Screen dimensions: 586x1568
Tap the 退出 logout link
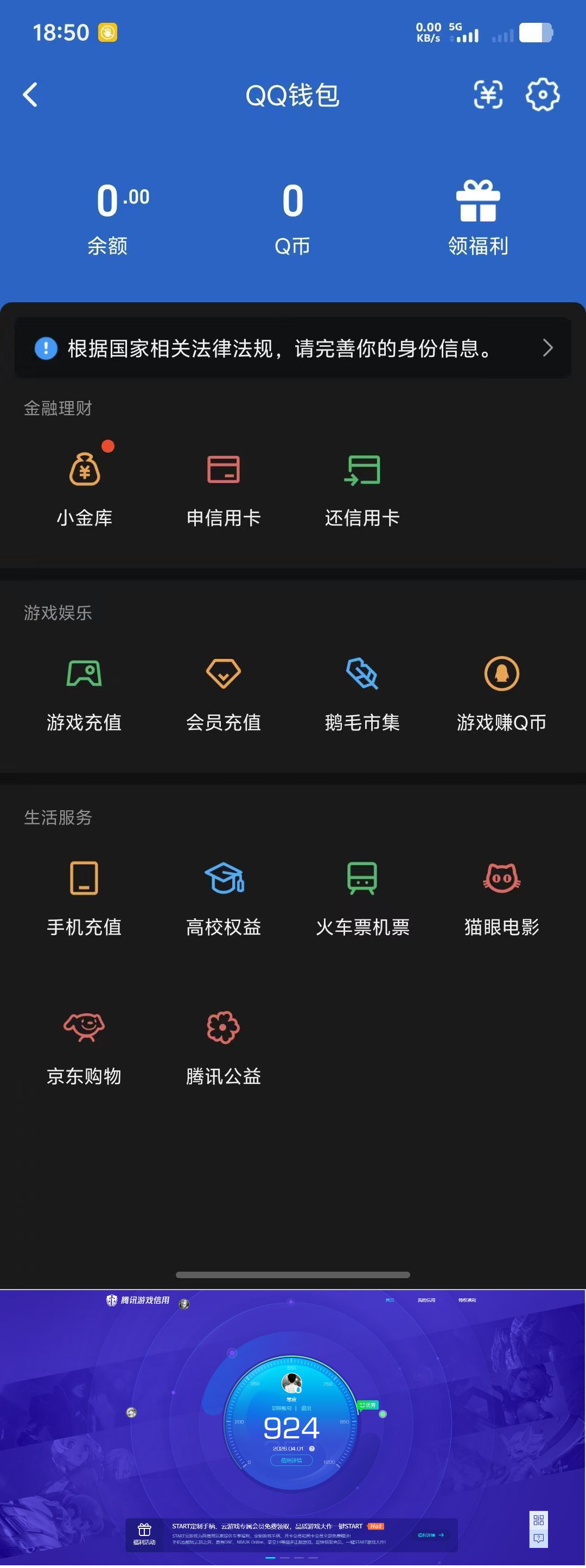[x=306, y=1408]
